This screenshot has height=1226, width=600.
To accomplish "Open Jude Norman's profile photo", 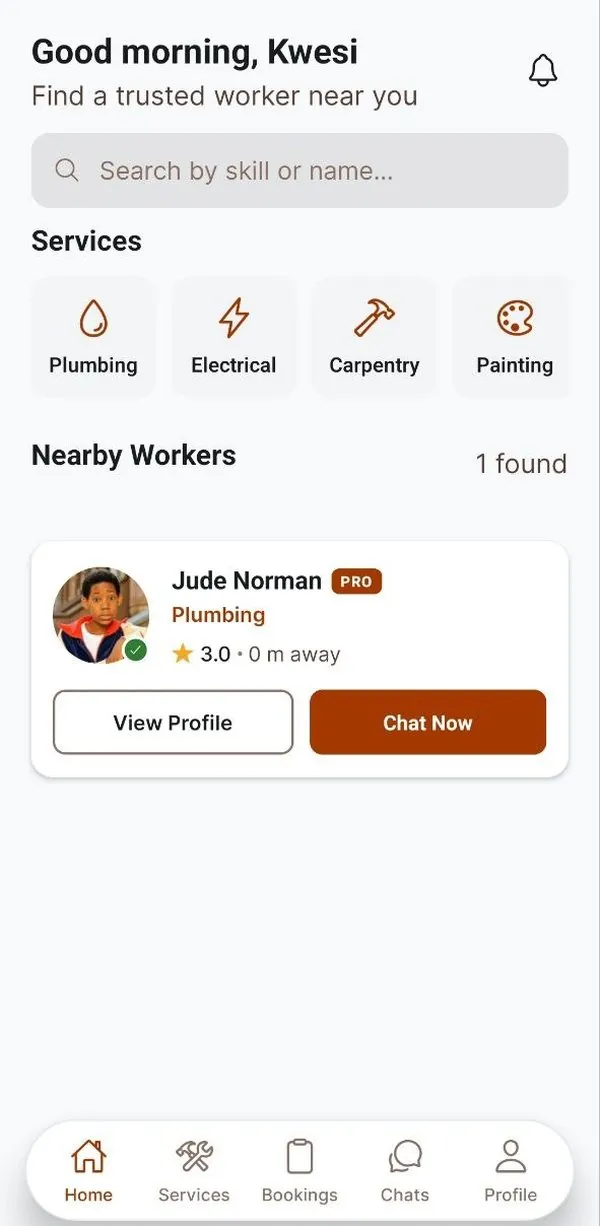I will (x=101, y=616).
